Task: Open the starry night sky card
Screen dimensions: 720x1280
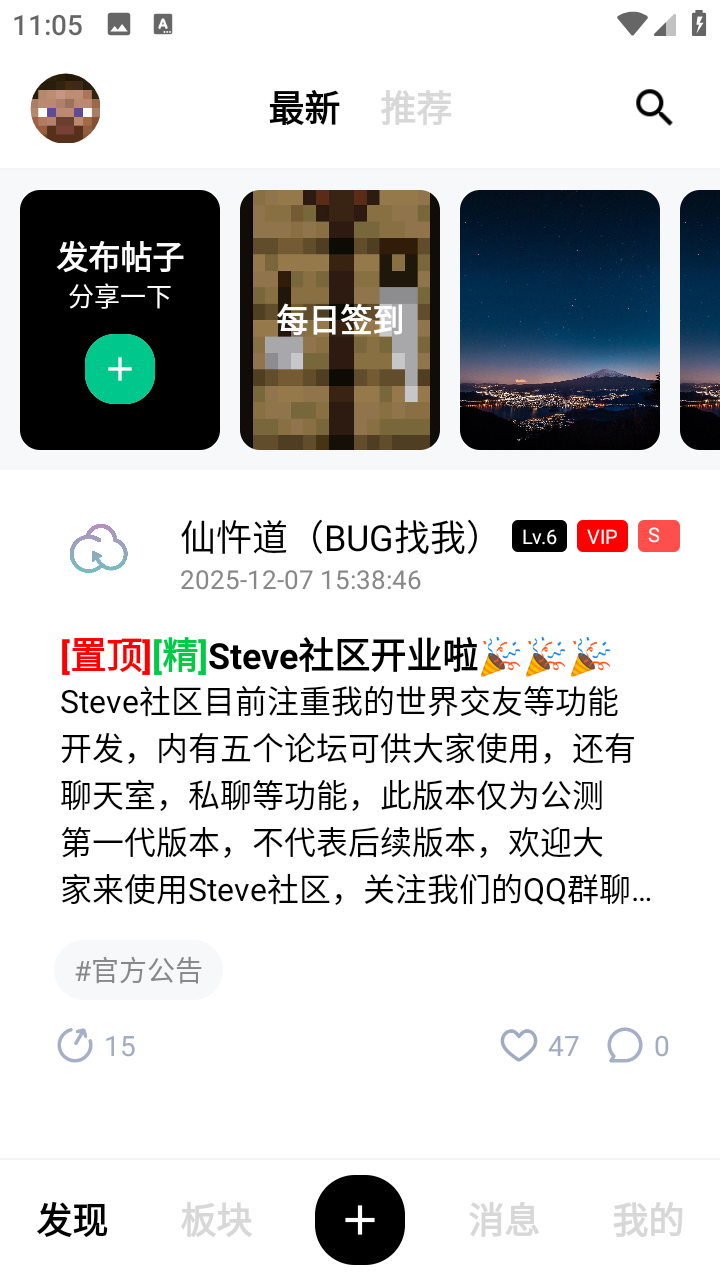Action: [x=560, y=320]
